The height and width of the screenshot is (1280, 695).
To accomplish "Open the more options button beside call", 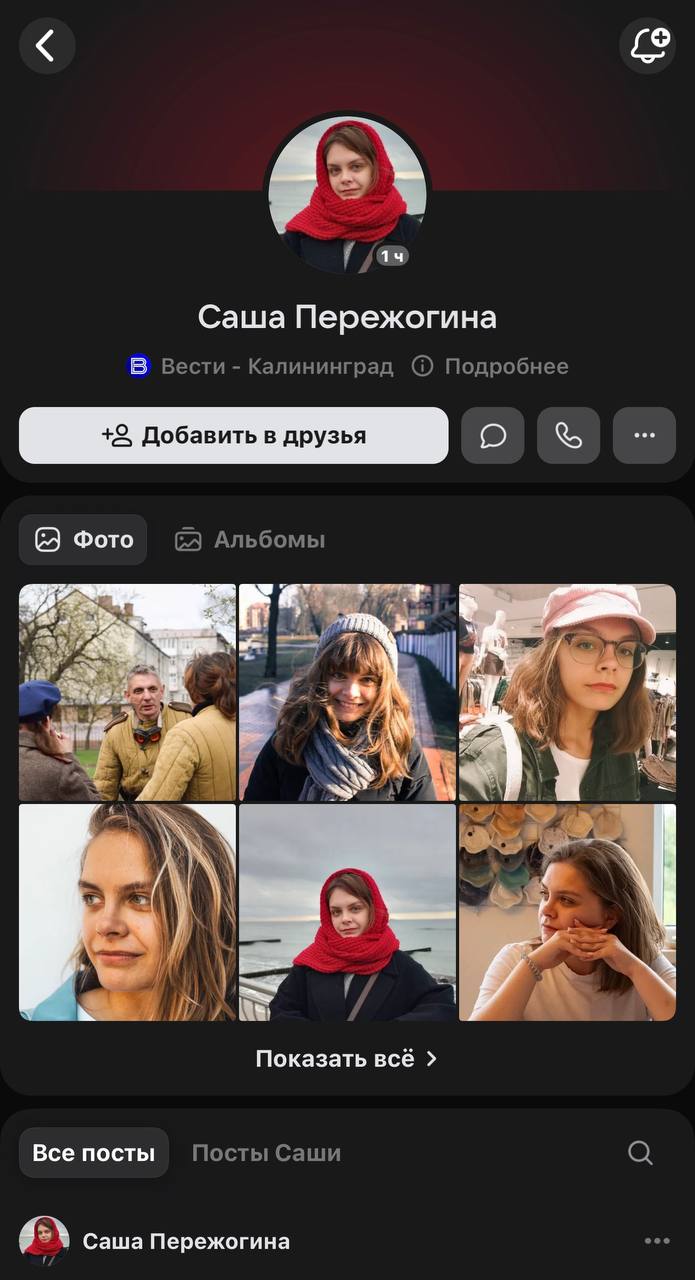I will point(644,436).
